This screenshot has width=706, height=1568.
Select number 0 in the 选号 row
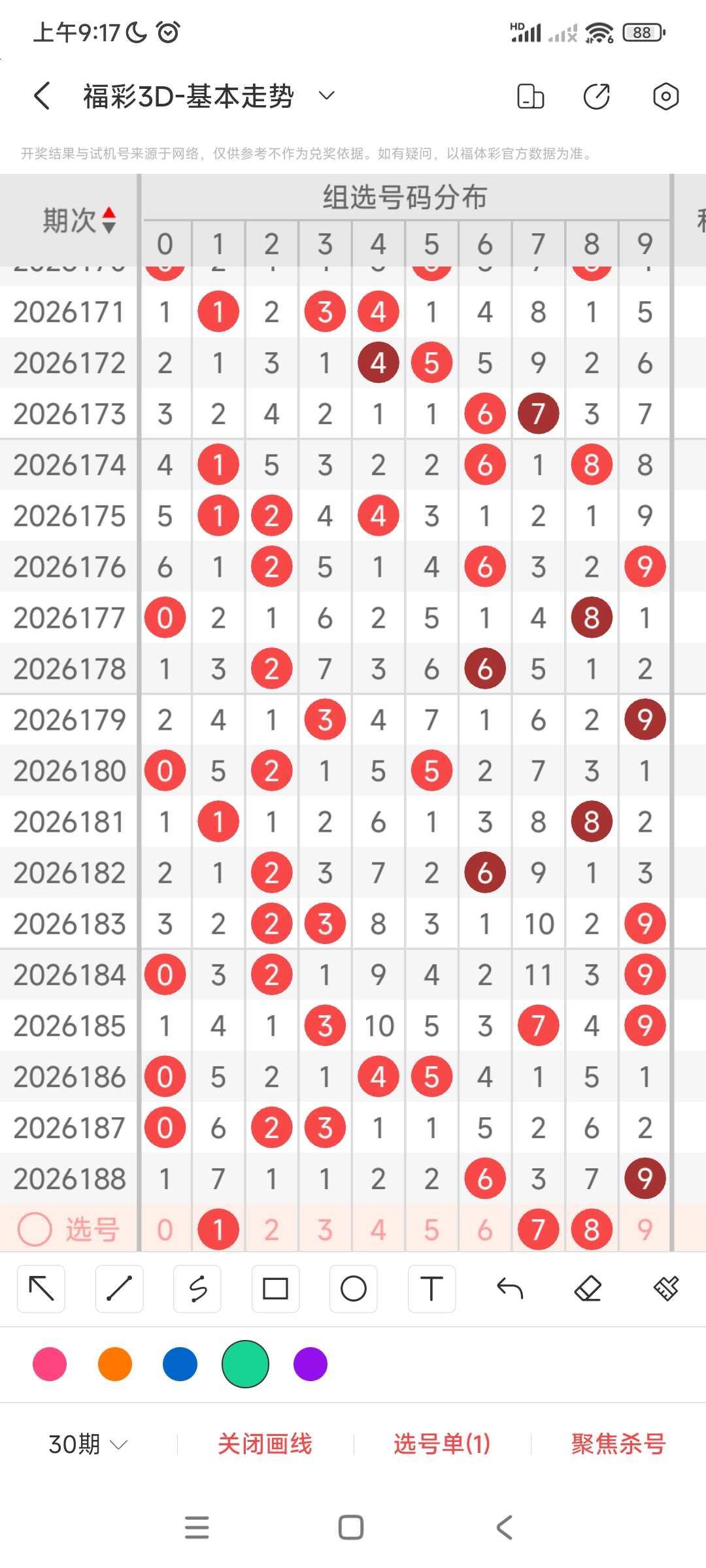(x=165, y=1230)
